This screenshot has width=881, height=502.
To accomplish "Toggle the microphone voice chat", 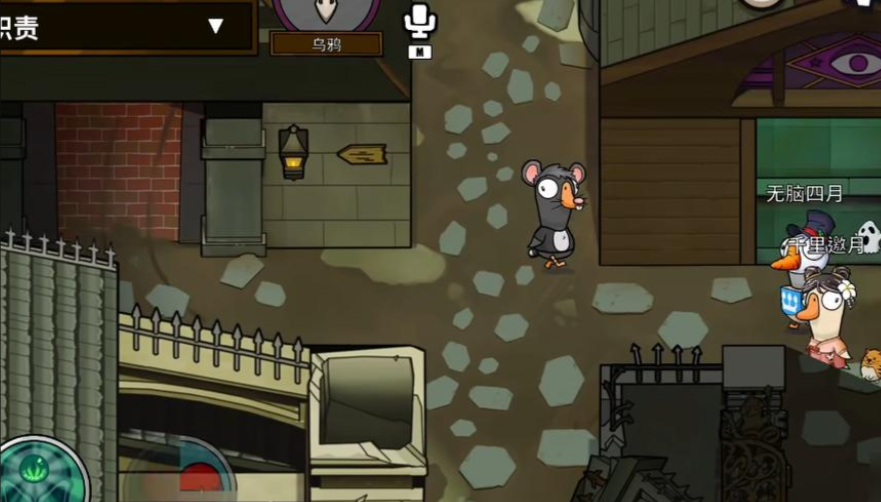I will (x=420, y=24).
